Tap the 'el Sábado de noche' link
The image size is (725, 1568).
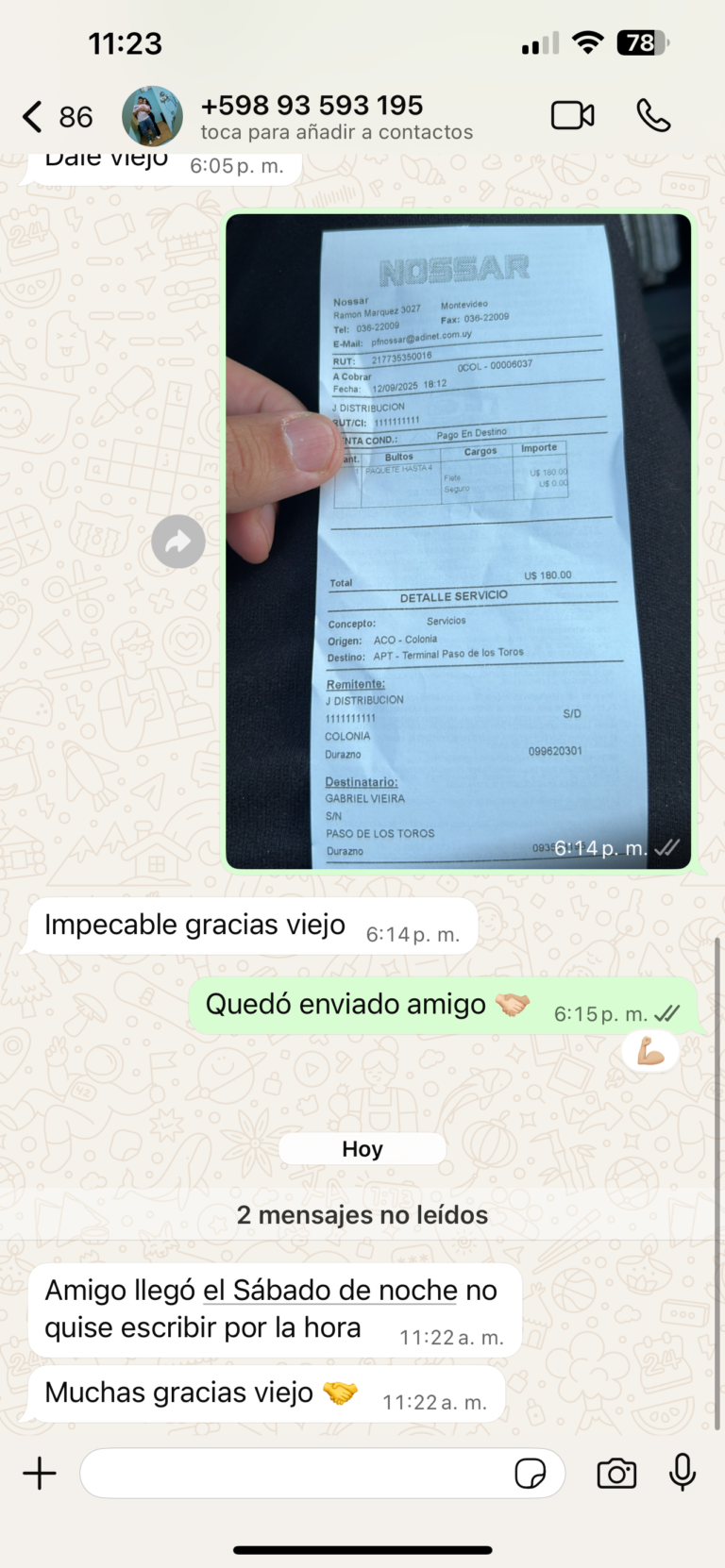pos(330,1290)
